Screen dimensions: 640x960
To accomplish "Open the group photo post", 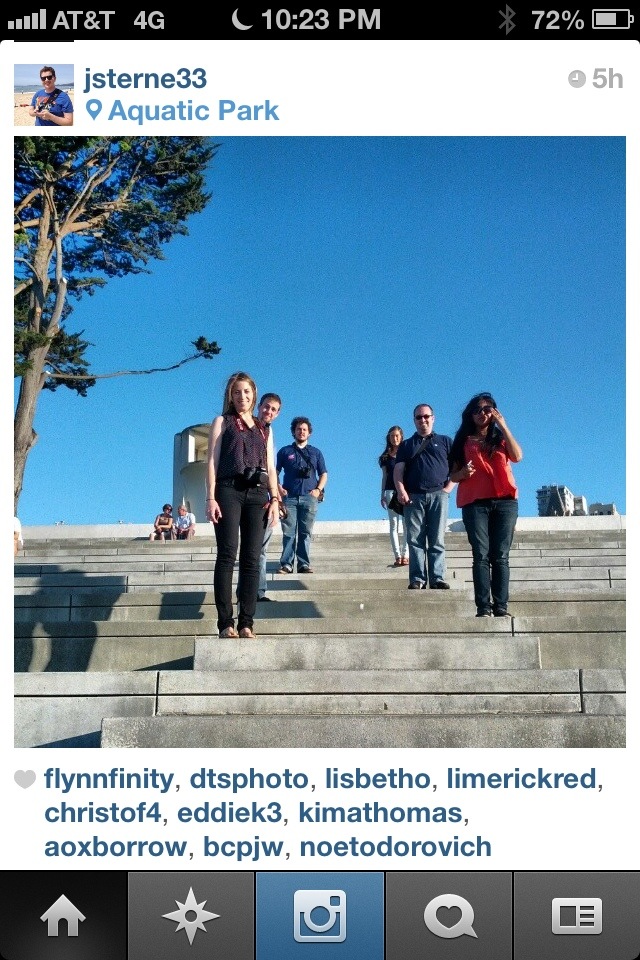I will [x=320, y=442].
